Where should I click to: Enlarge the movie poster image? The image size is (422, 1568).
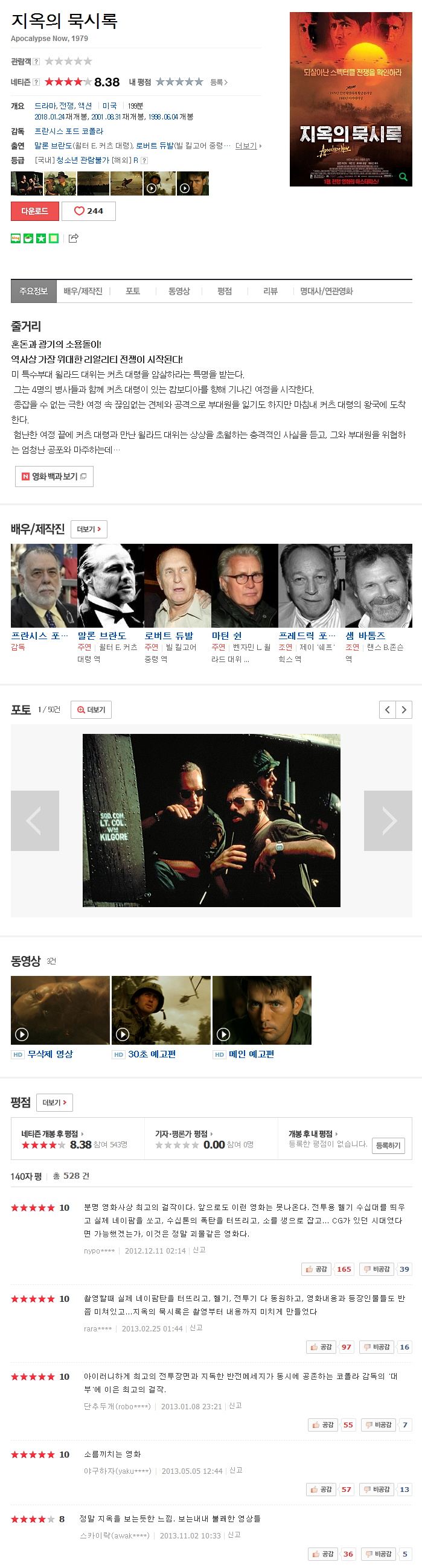tap(351, 99)
